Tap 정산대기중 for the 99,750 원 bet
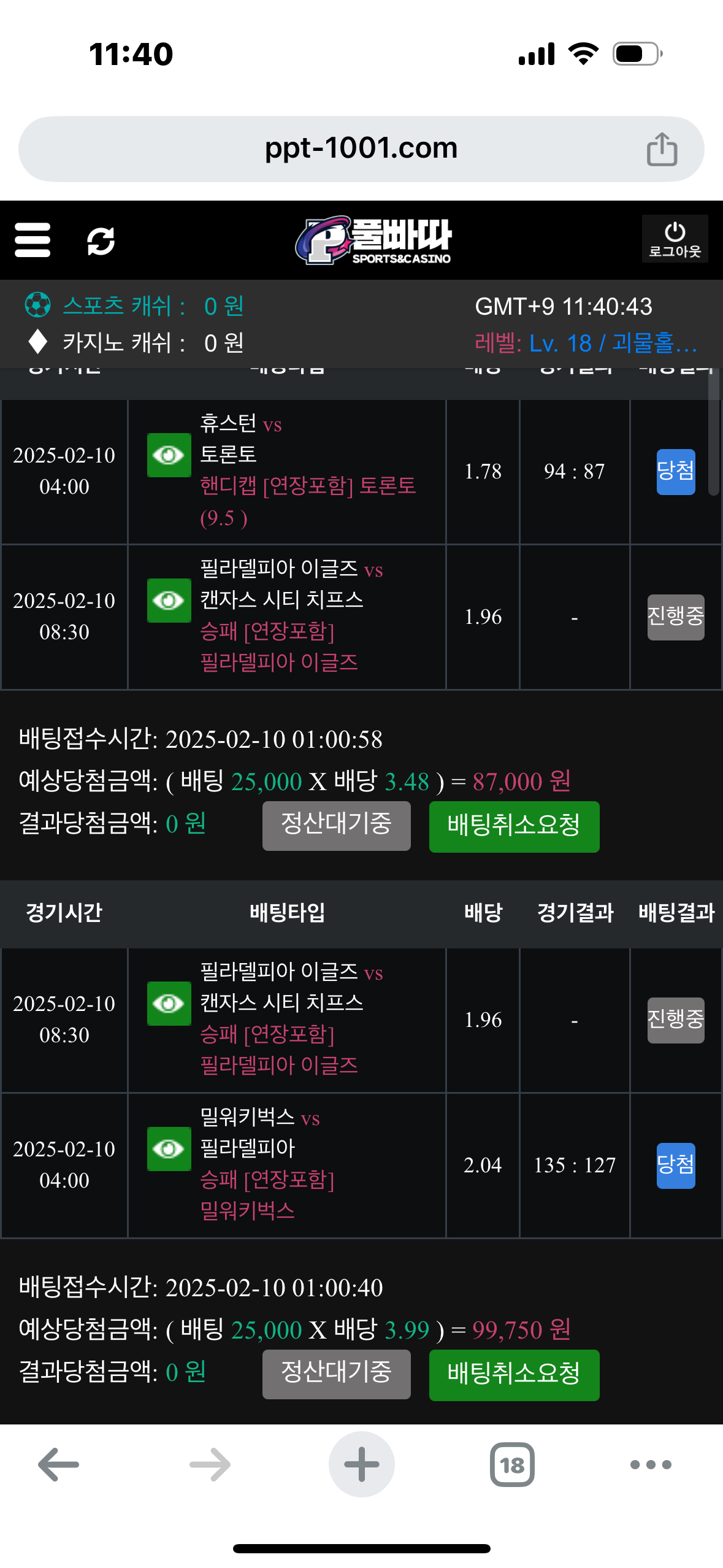Image resolution: width=723 pixels, height=1568 pixels. tap(336, 1374)
